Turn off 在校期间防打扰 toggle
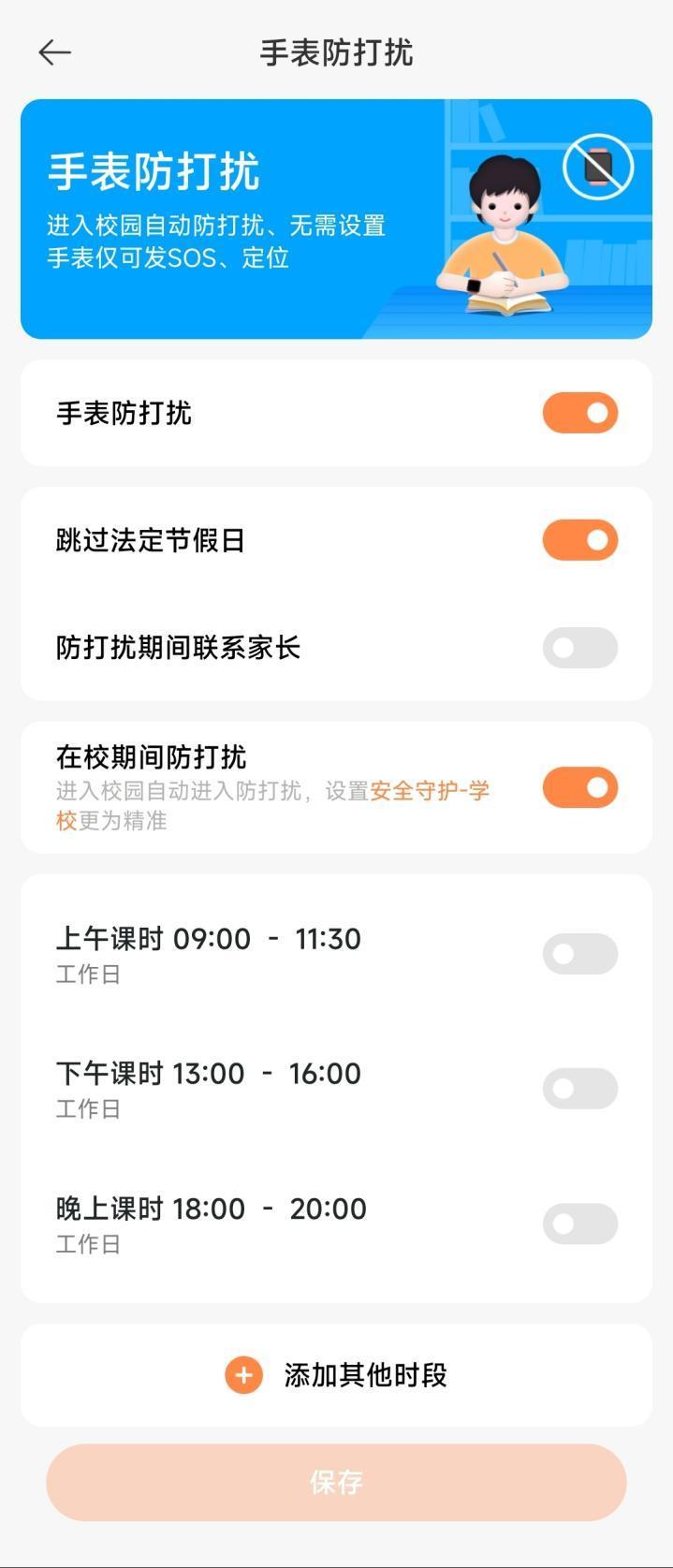This screenshot has height=1568, width=673. point(579,787)
